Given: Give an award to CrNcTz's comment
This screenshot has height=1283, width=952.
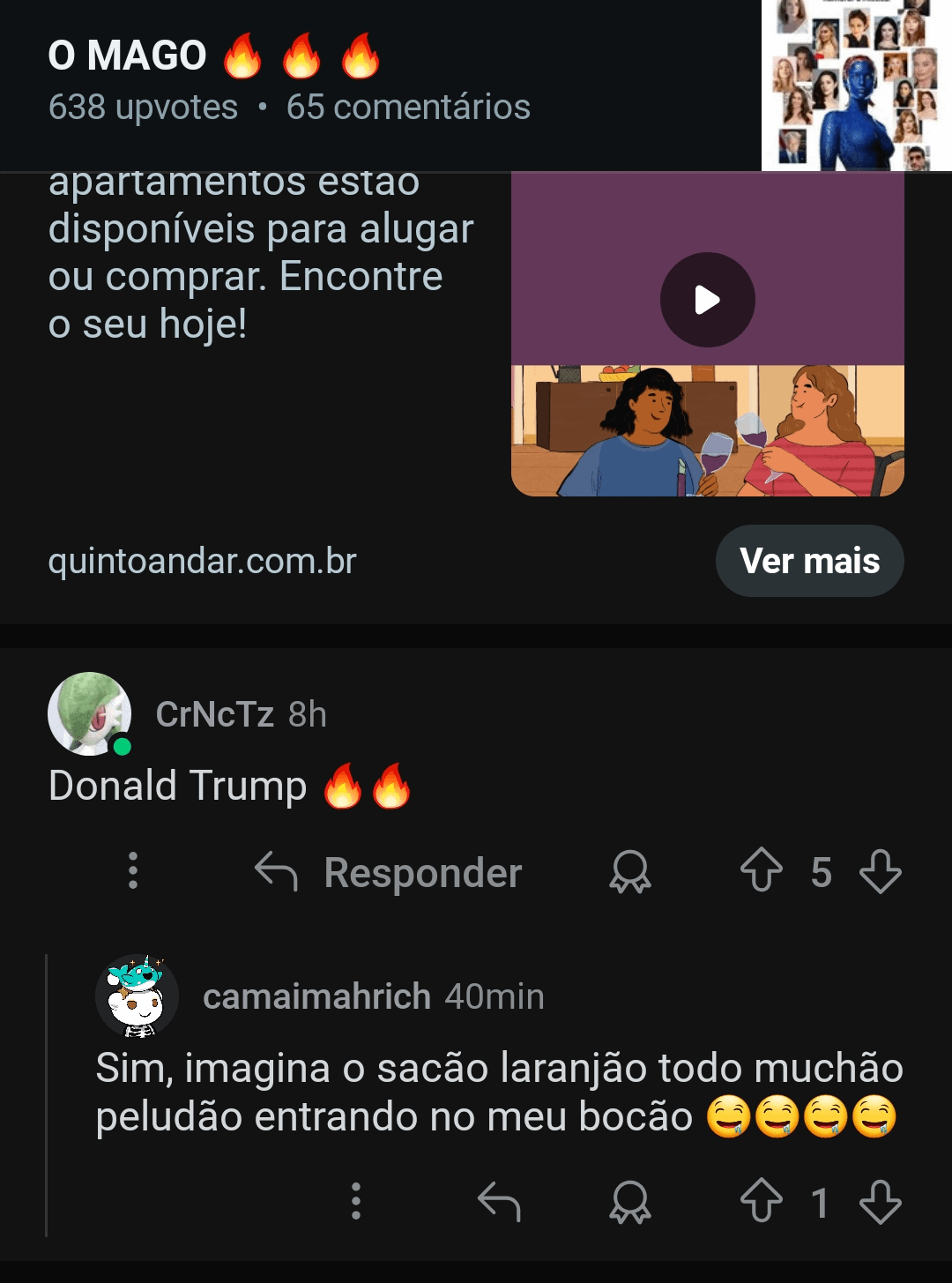Looking at the screenshot, I should [x=630, y=872].
